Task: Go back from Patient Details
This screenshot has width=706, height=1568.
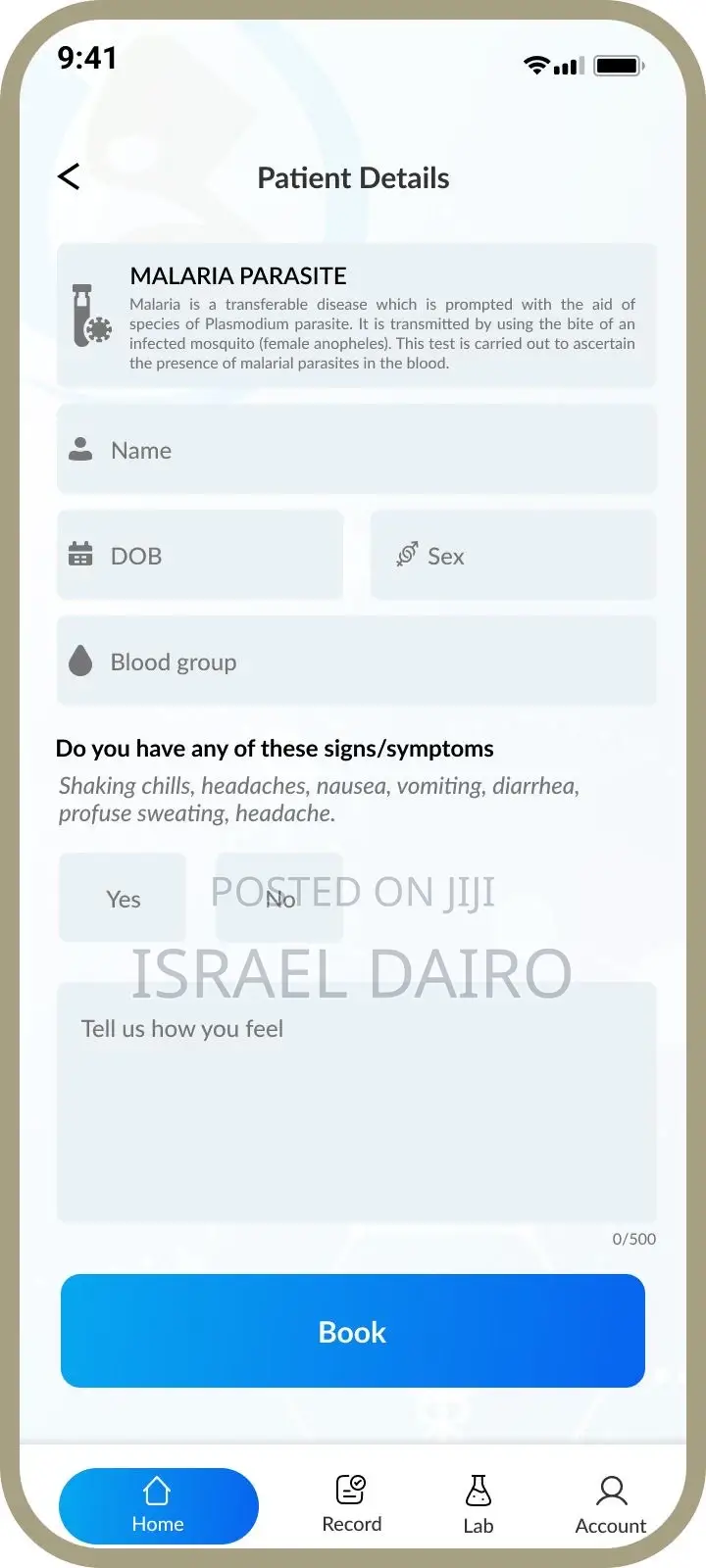Action: pos(69,176)
